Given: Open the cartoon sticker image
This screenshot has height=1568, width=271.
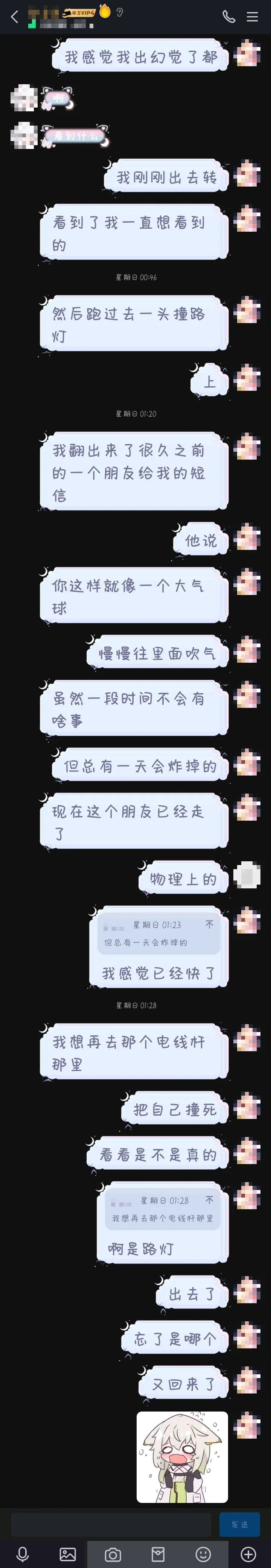Looking at the screenshot, I should (x=182, y=1457).
